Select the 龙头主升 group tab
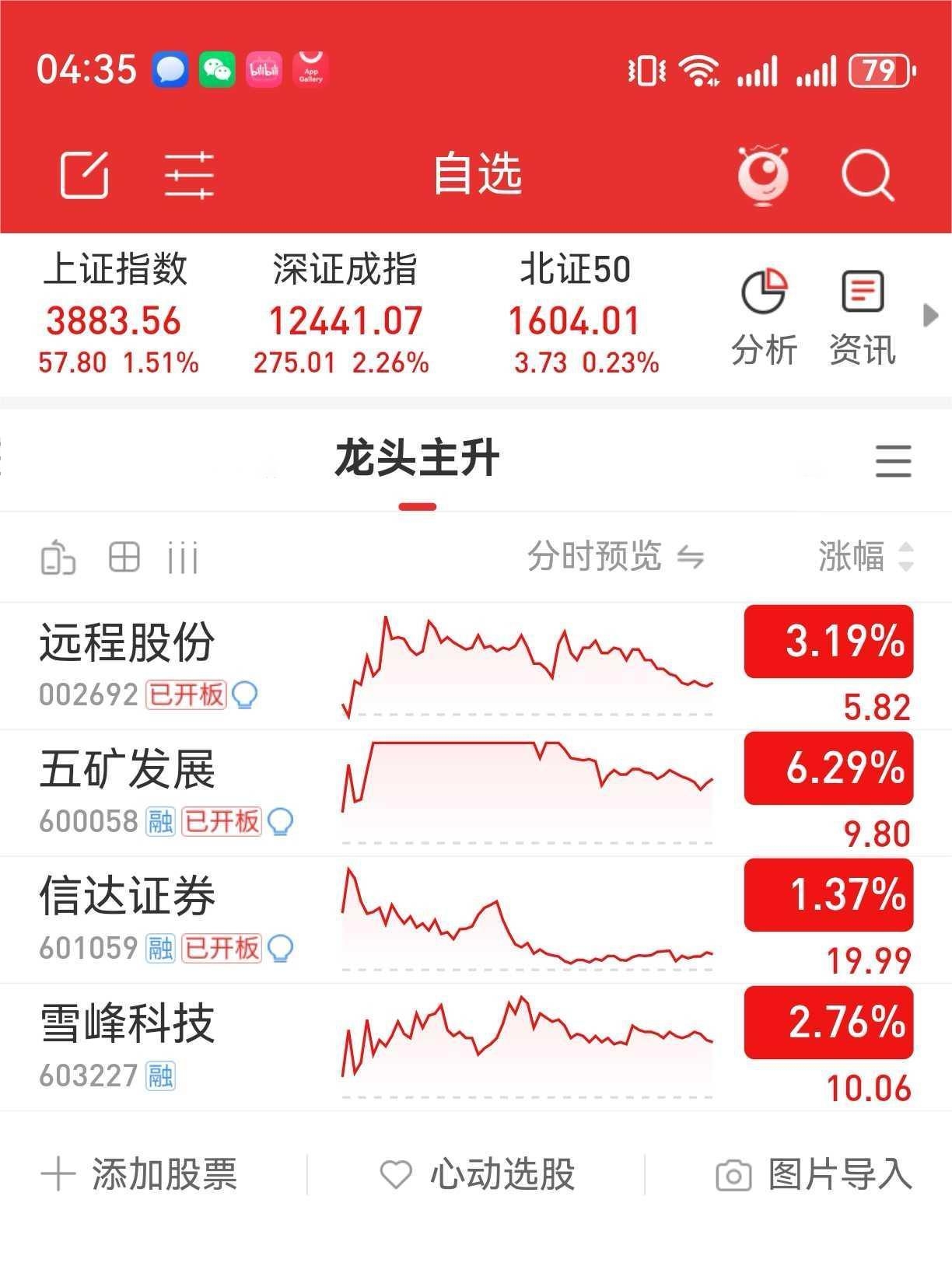952x1280 pixels. click(417, 459)
